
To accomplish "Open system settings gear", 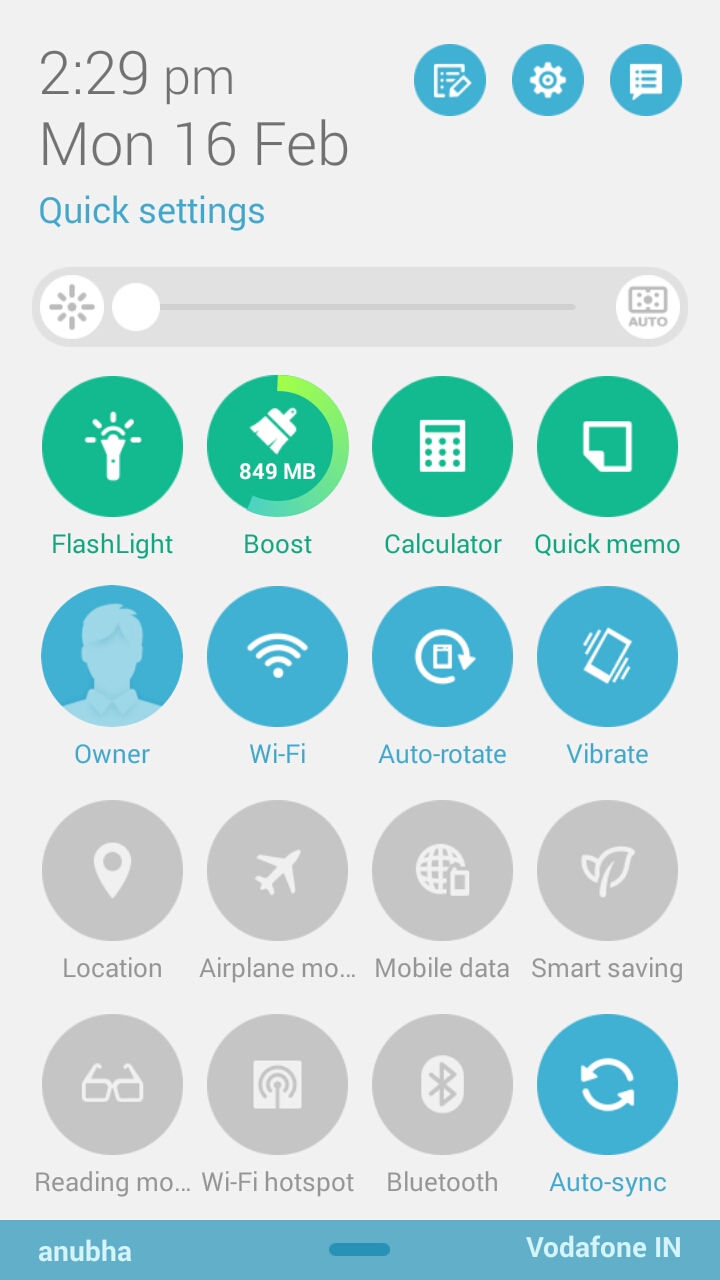I will pos(547,80).
